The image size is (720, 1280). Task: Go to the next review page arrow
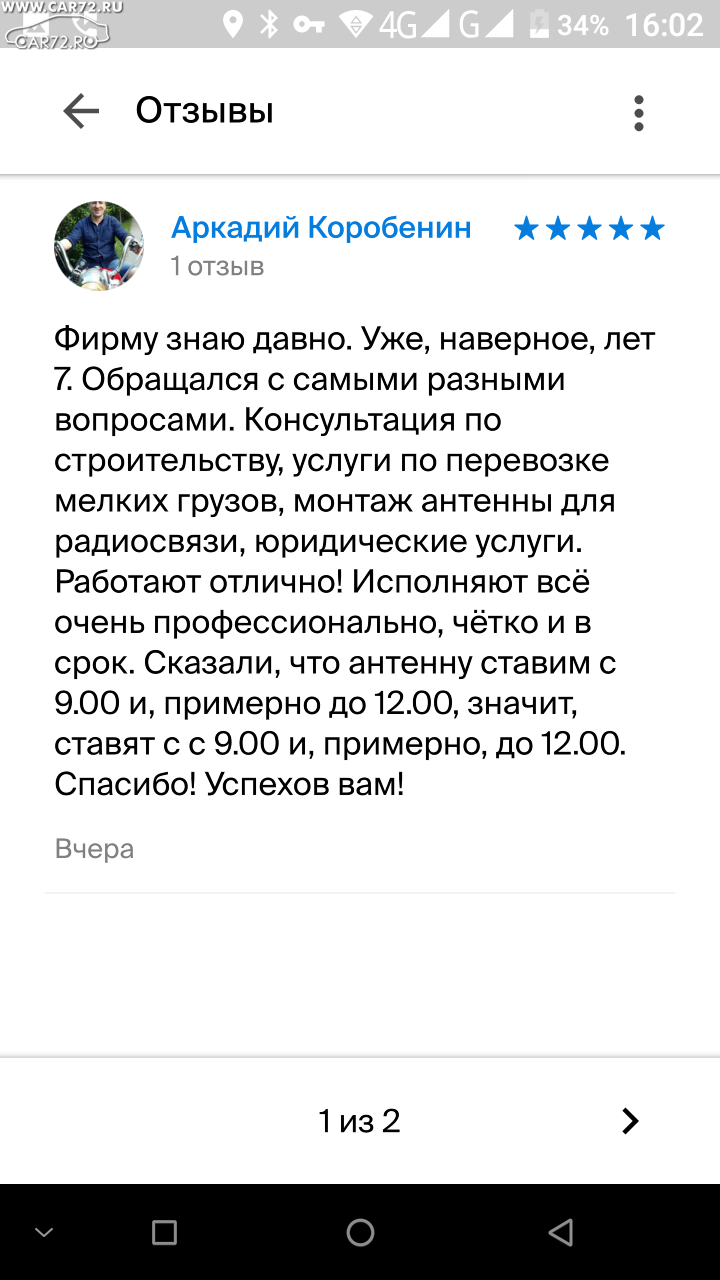pos(630,1121)
